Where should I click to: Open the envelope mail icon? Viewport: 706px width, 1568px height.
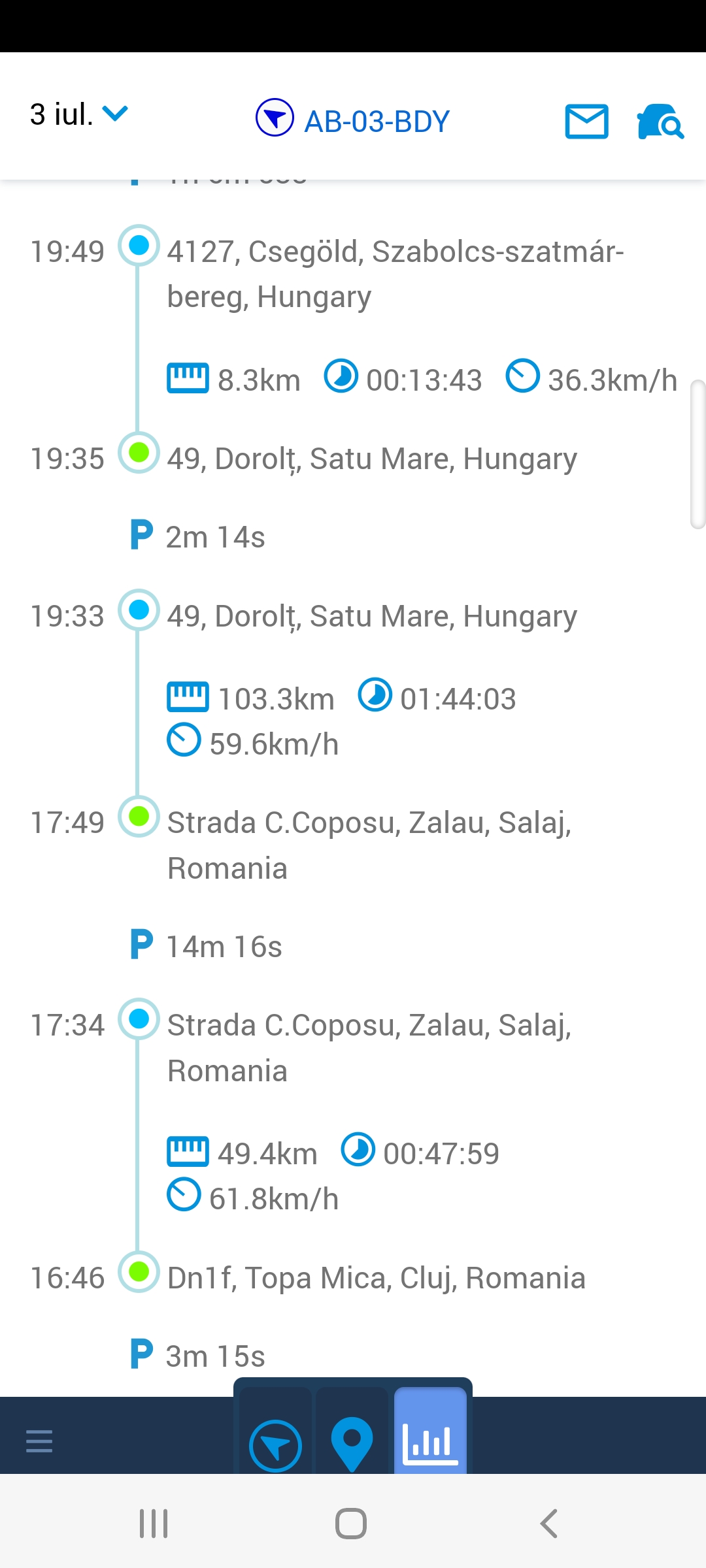pyautogui.click(x=586, y=122)
